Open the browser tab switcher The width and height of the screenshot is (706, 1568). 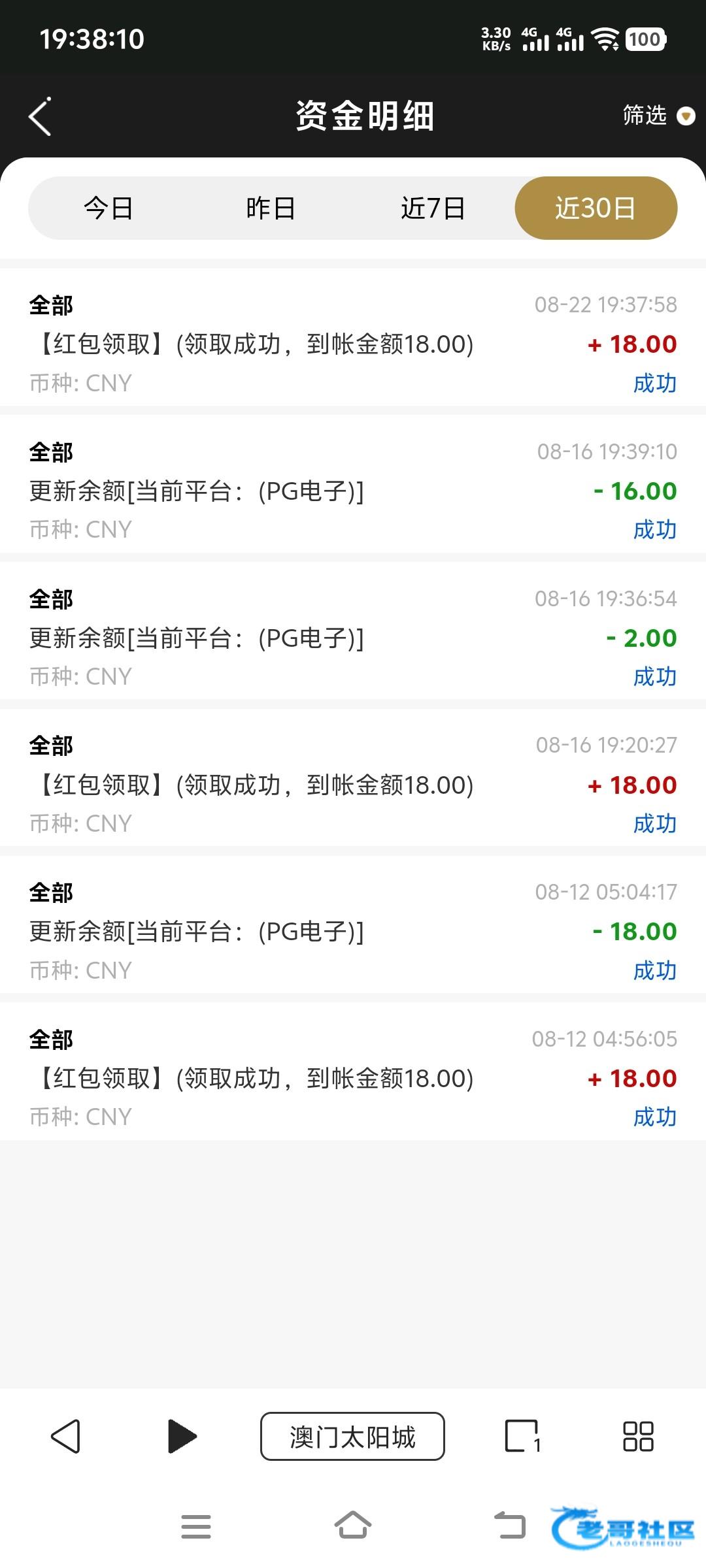[522, 1436]
